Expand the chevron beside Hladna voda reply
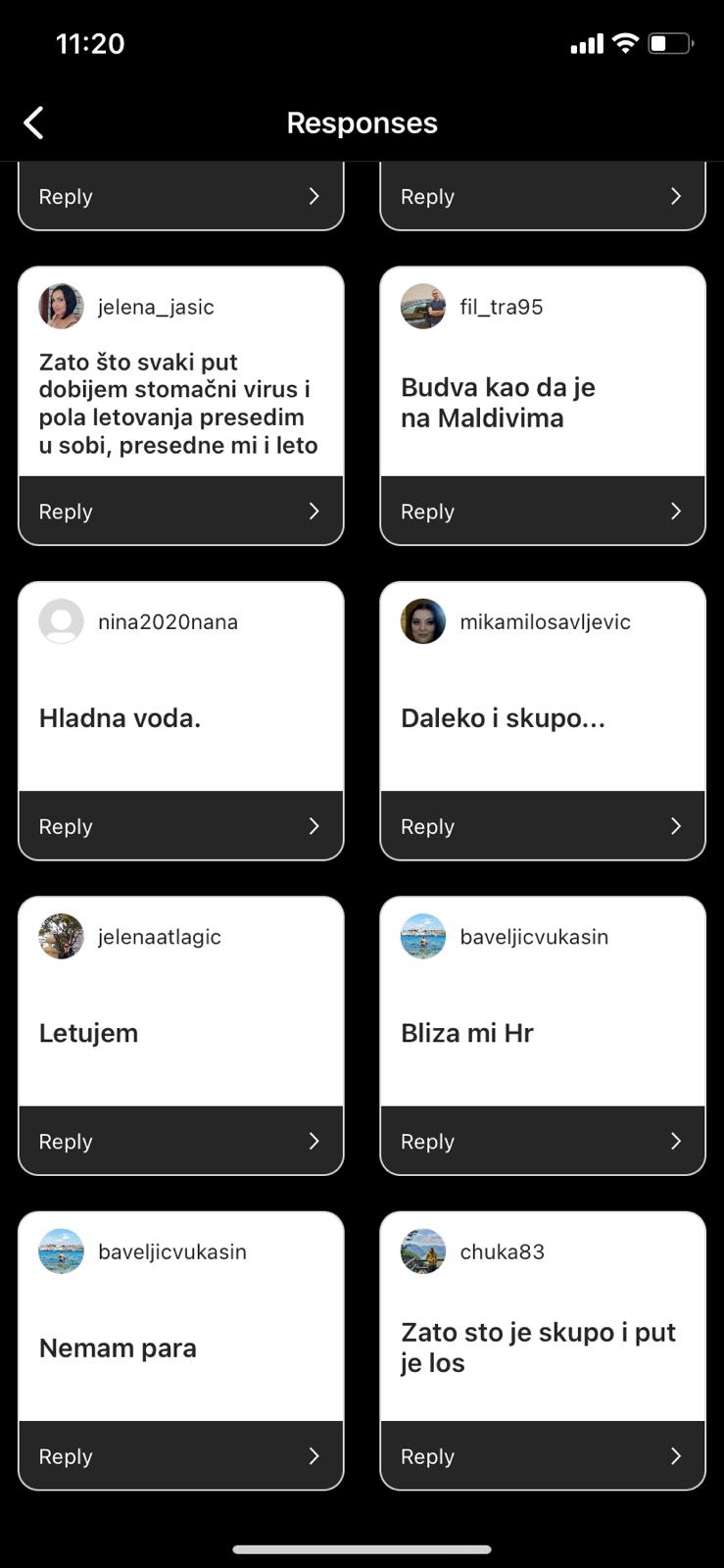This screenshot has height=1568, width=724. pyautogui.click(x=314, y=825)
